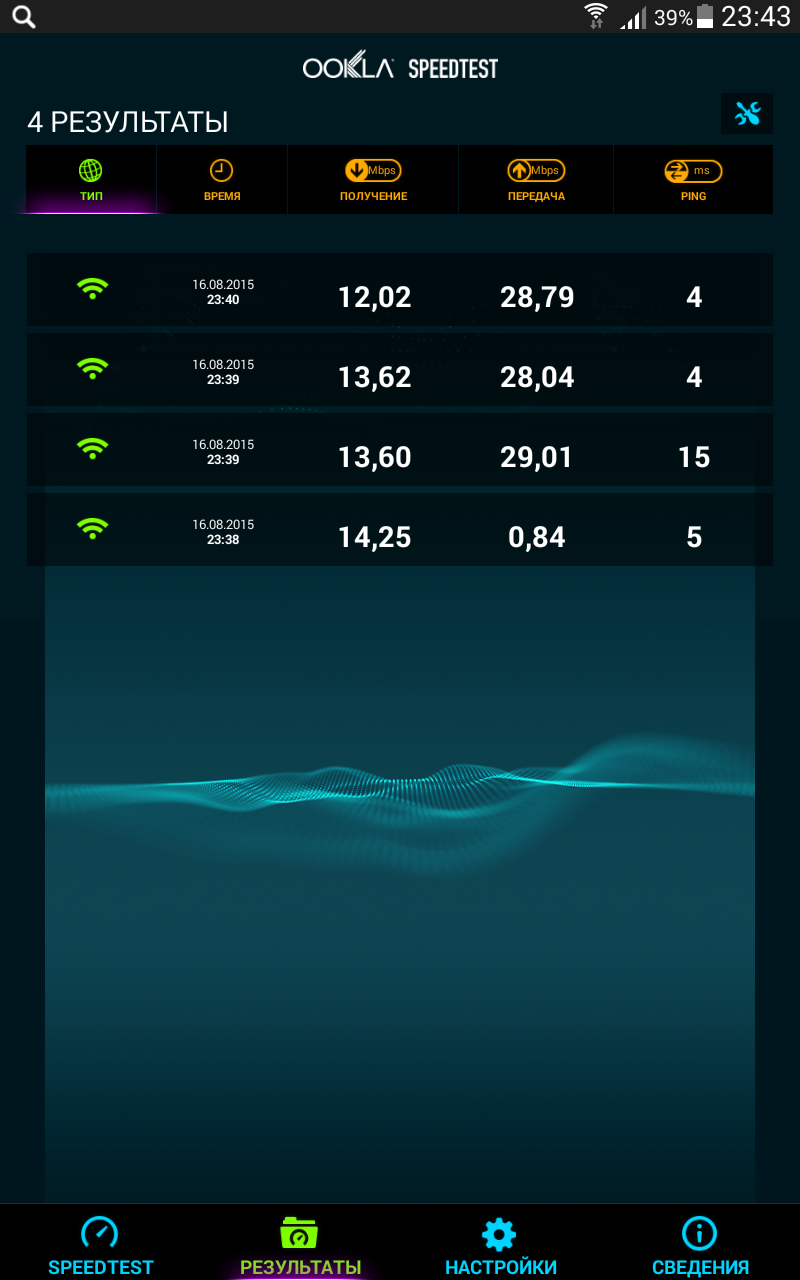Viewport: 800px width, 1280px height.
Task: Open the 23:38 result with 0,84 upload
Action: [400, 530]
